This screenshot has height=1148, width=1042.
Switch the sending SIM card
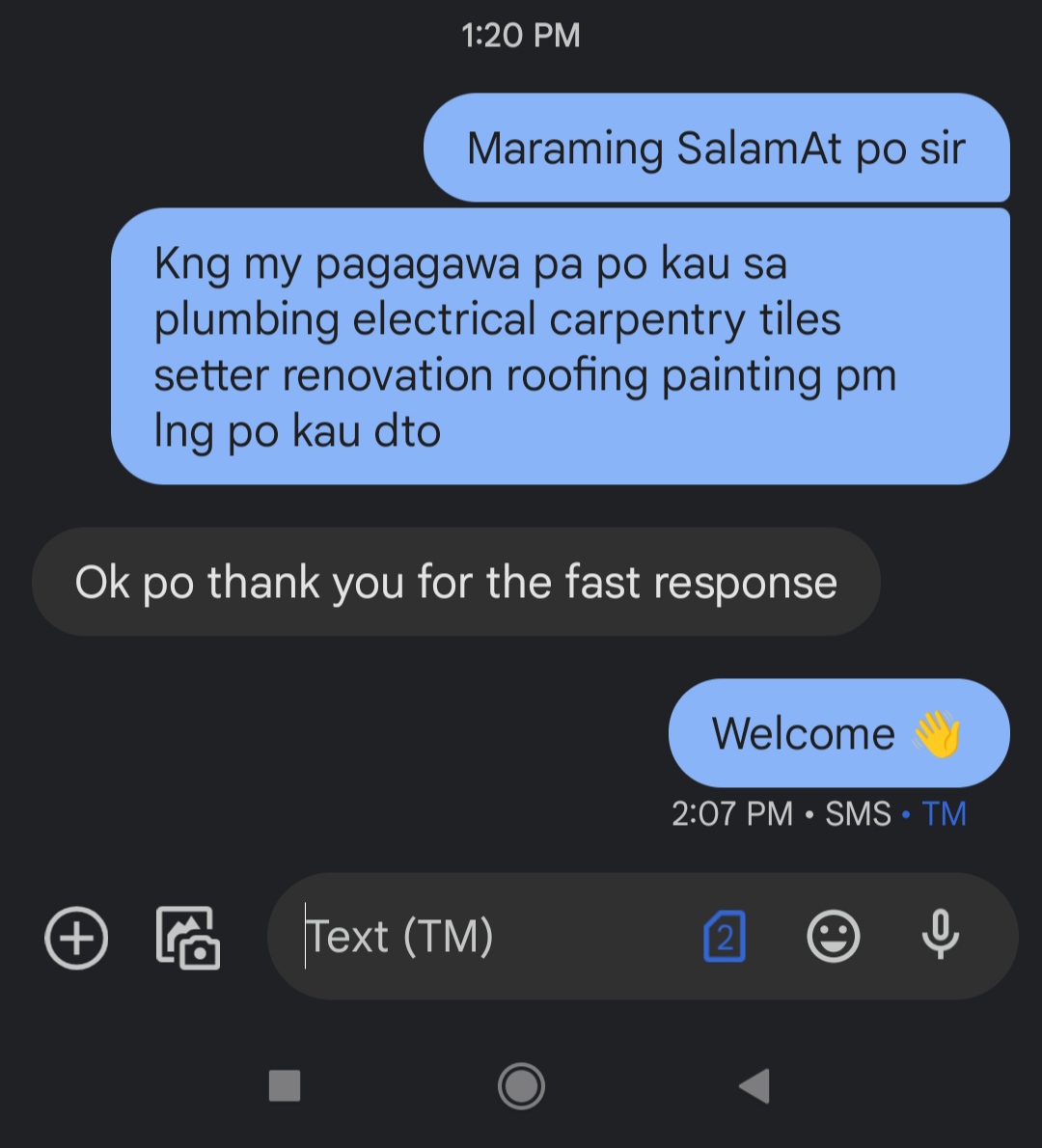click(726, 938)
